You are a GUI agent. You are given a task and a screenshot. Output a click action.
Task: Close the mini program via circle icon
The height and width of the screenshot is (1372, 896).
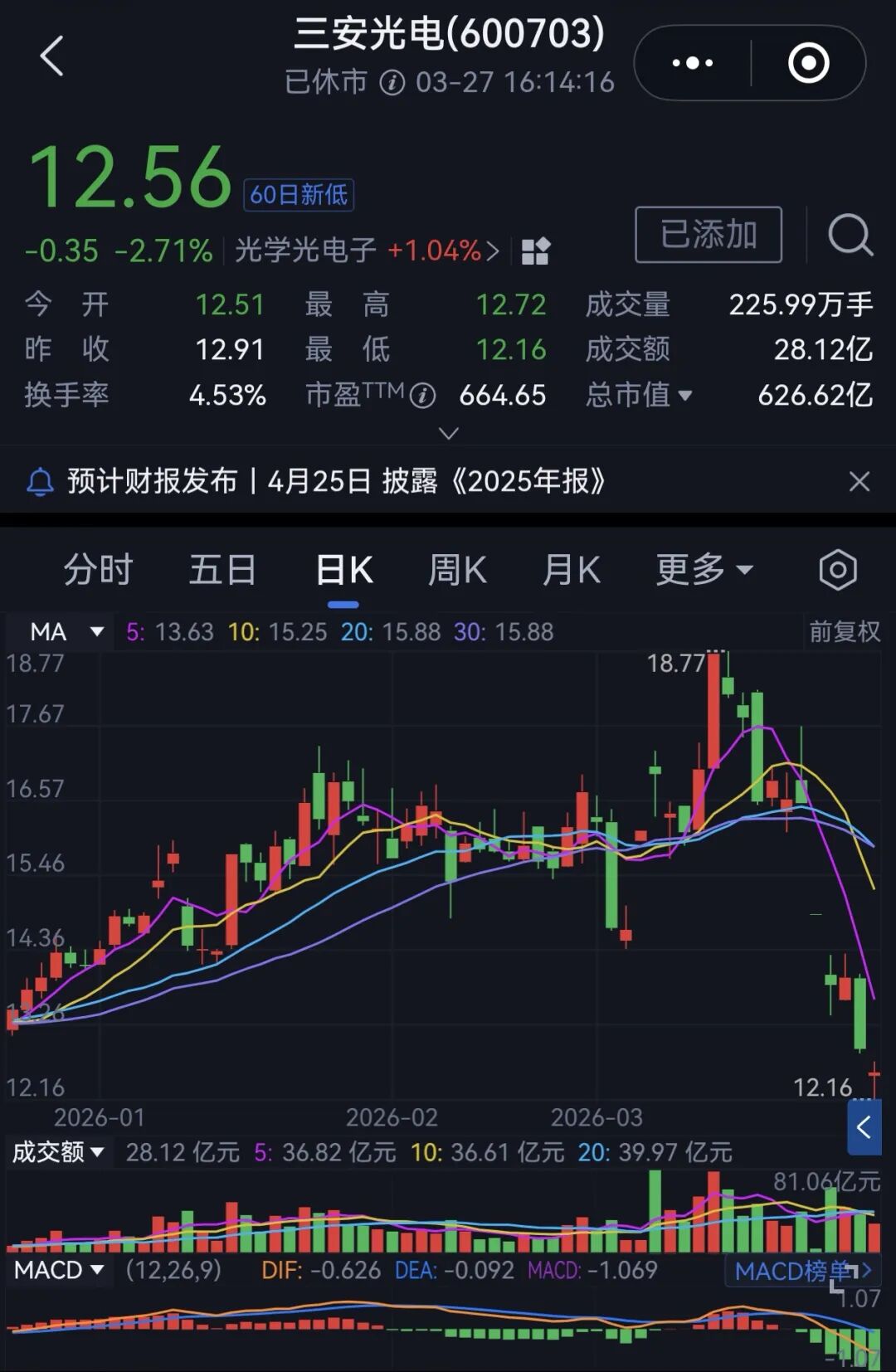click(x=808, y=63)
